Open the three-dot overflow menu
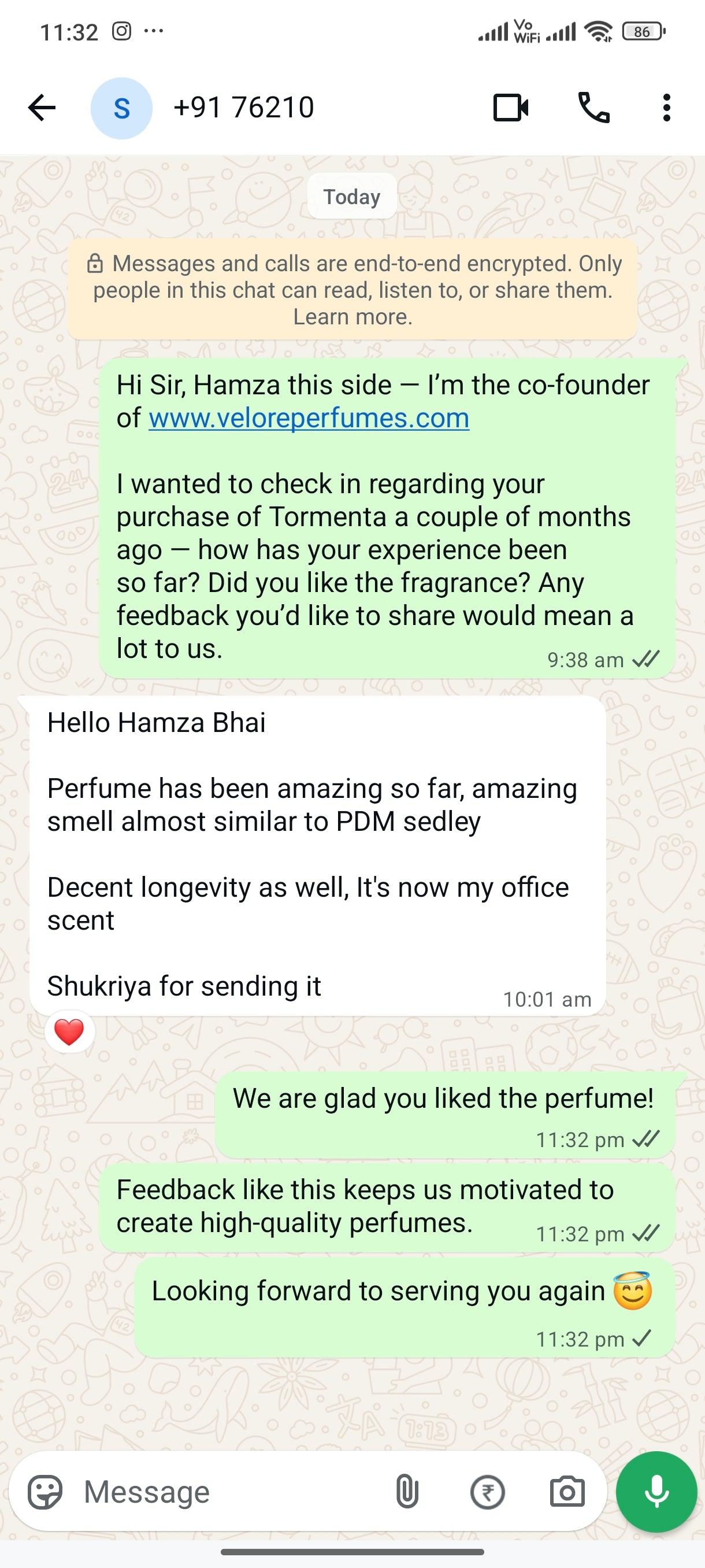Viewport: 705px width, 1568px height. (667, 108)
